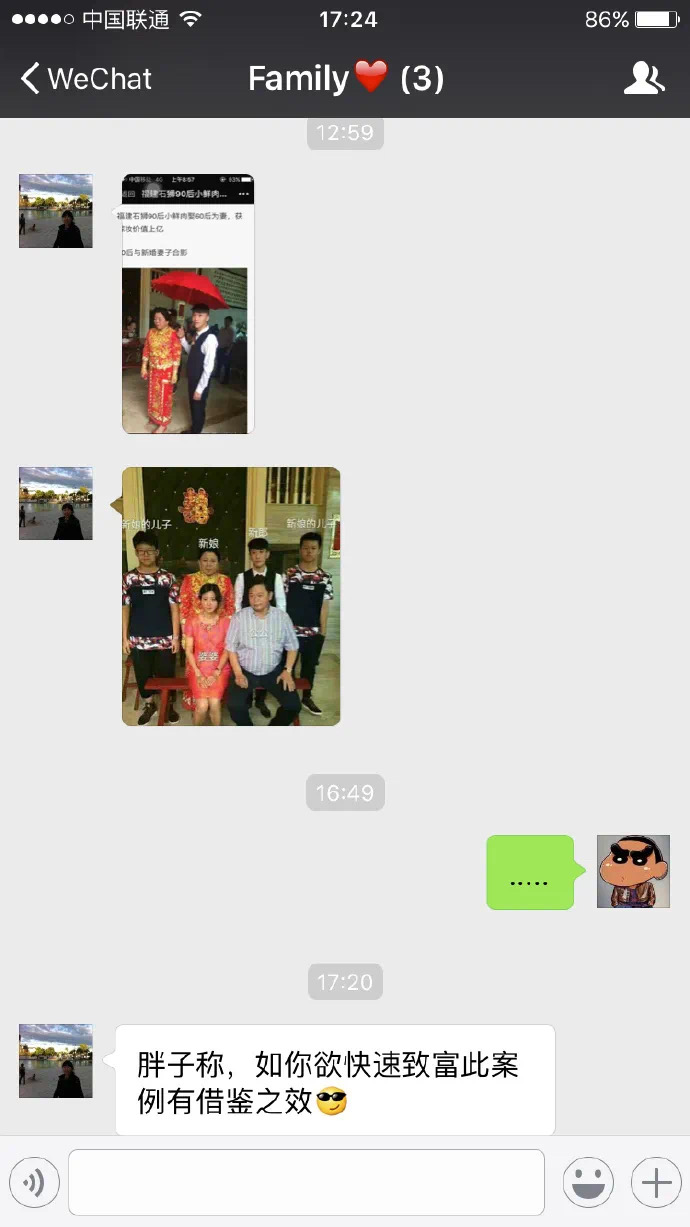Open the emoji sticker panel
Screen dimensions: 690x1227
(x=588, y=1183)
